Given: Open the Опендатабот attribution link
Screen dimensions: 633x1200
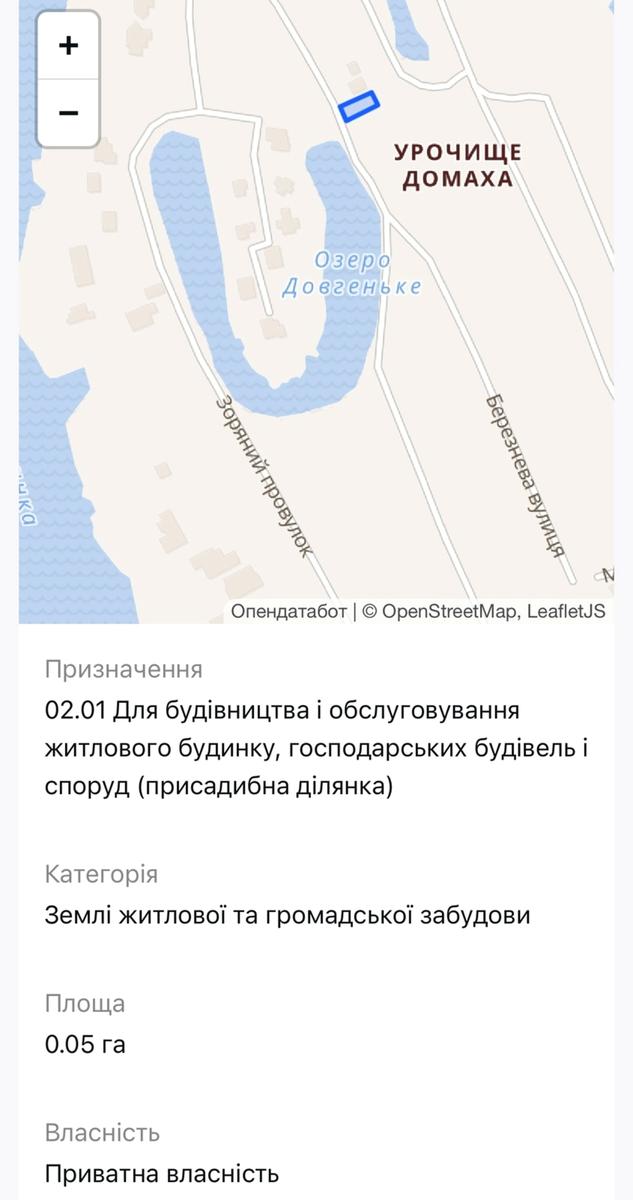Looking at the screenshot, I should (289, 611).
